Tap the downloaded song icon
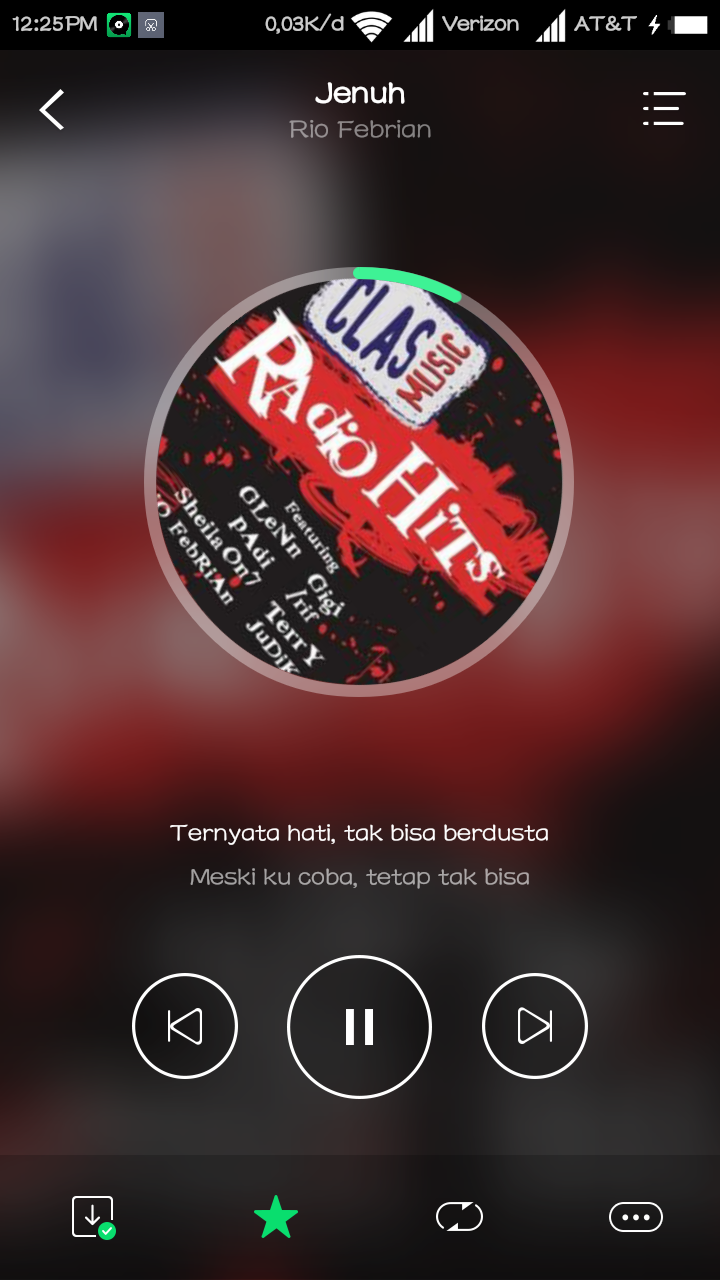This screenshot has width=720, height=1280. tap(93, 1217)
